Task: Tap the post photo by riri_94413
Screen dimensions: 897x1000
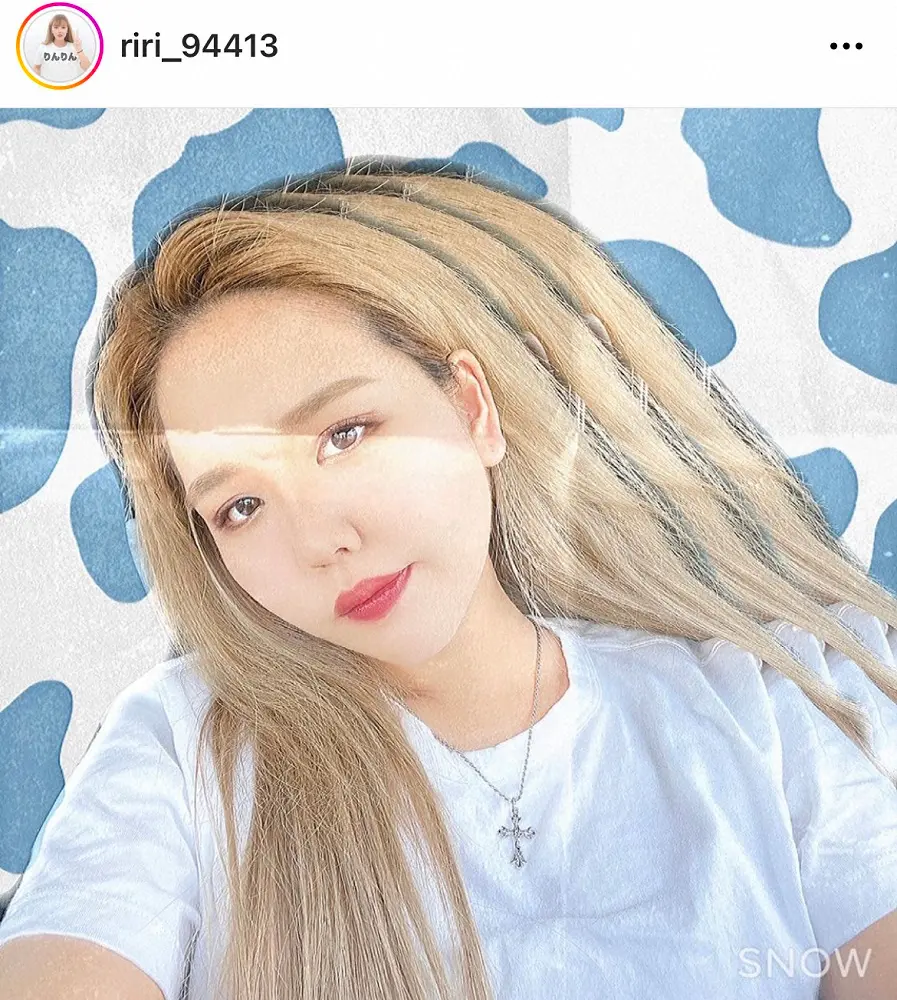Action: point(448,553)
